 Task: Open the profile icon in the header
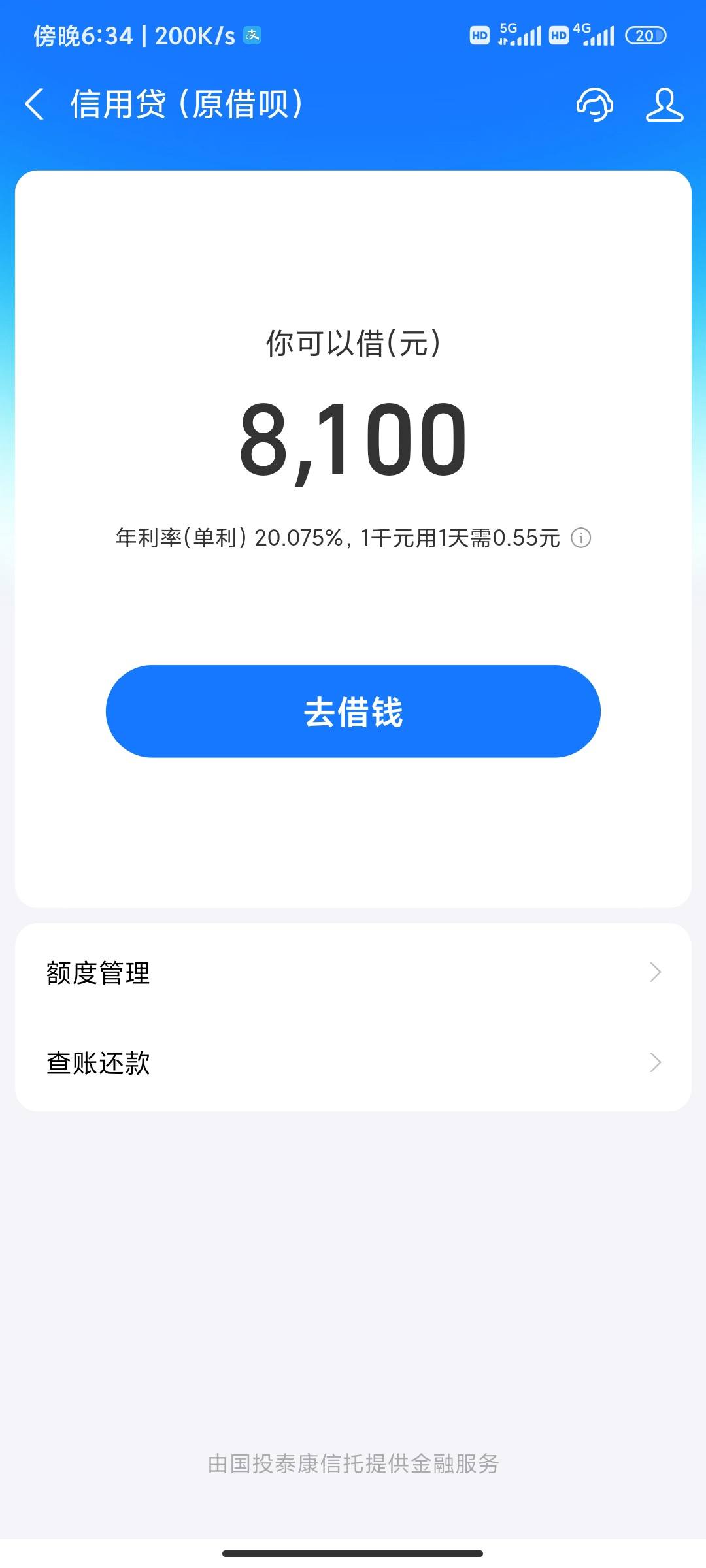coord(664,105)
